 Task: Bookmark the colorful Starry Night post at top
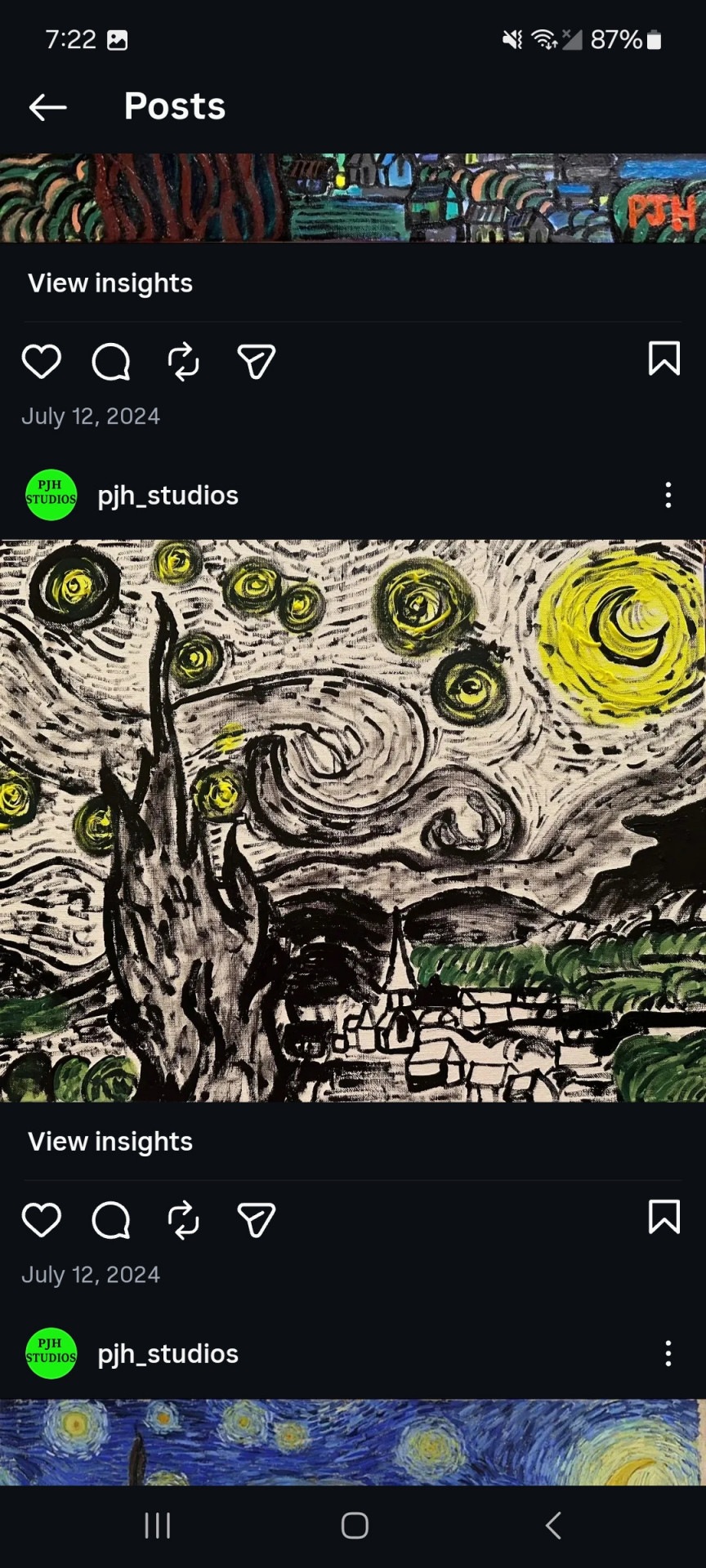(664, 359)
